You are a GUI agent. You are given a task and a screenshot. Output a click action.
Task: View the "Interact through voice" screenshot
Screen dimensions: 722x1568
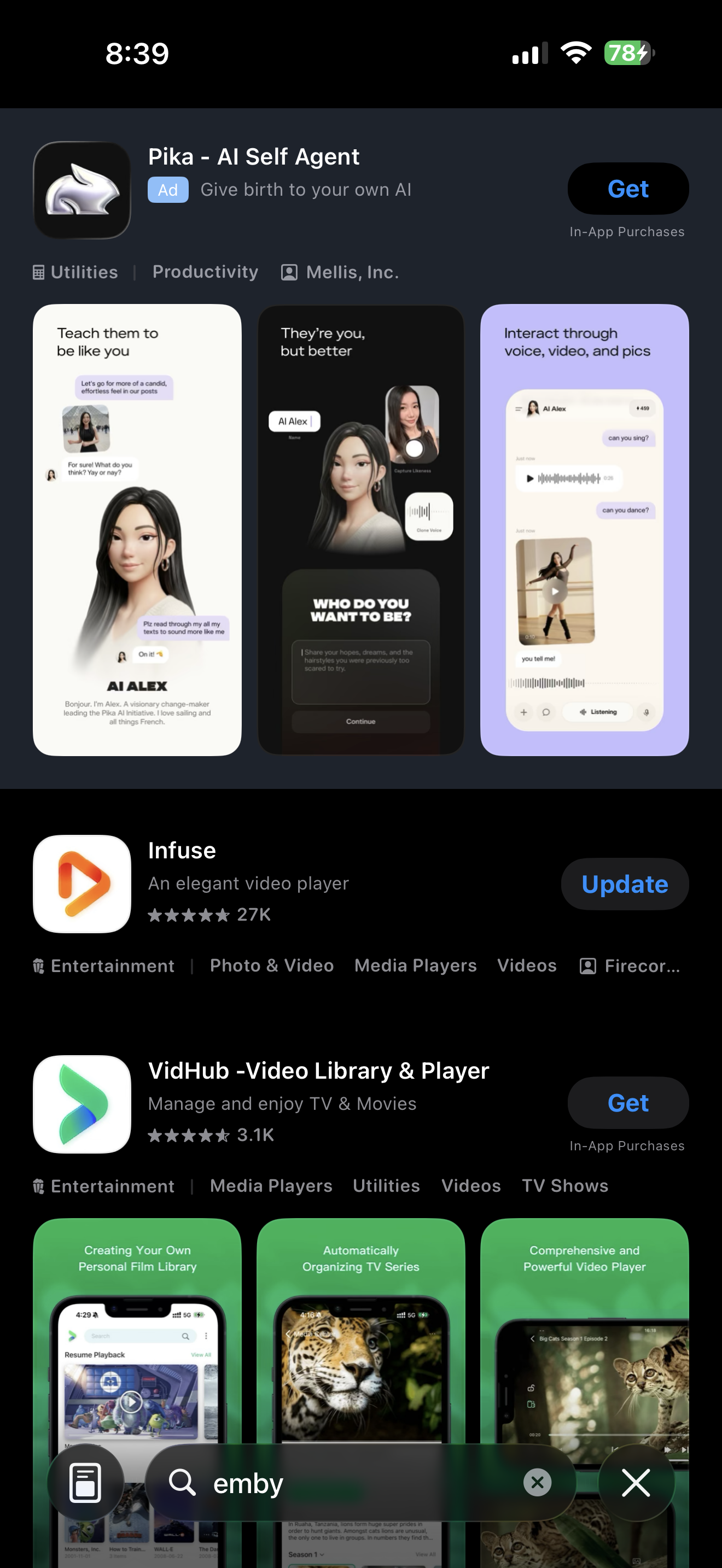point(584,530)
